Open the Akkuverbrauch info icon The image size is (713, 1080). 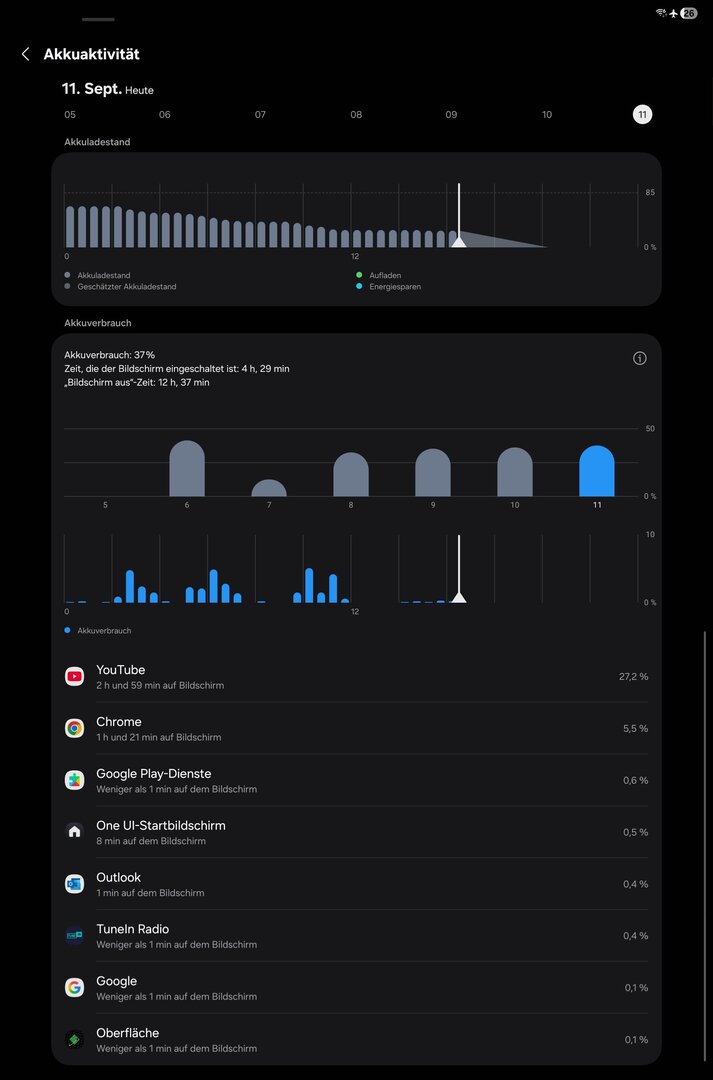click(x=639, y=358)
